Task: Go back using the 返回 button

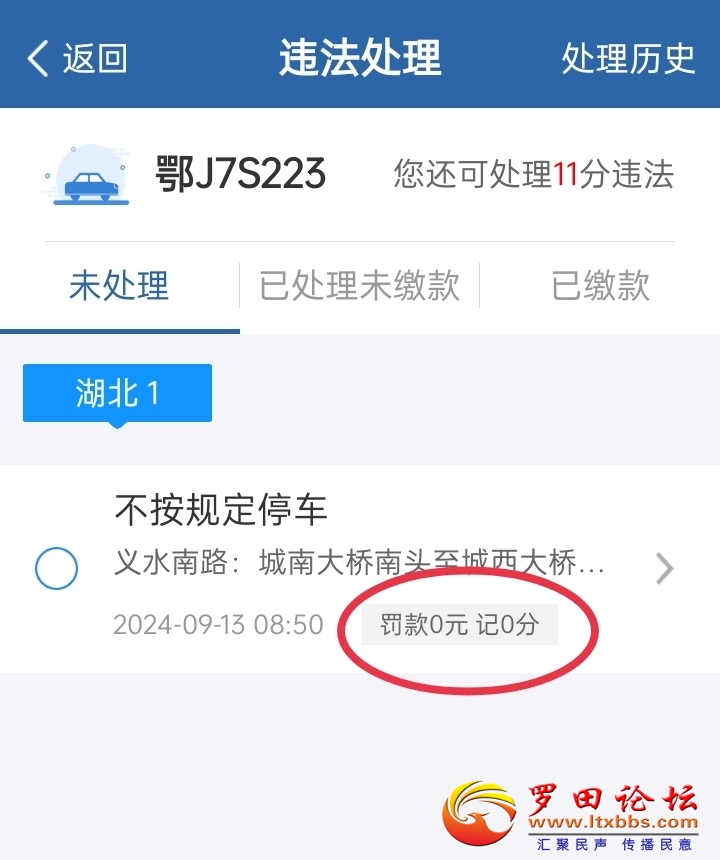Action: [x=77, y=58]
